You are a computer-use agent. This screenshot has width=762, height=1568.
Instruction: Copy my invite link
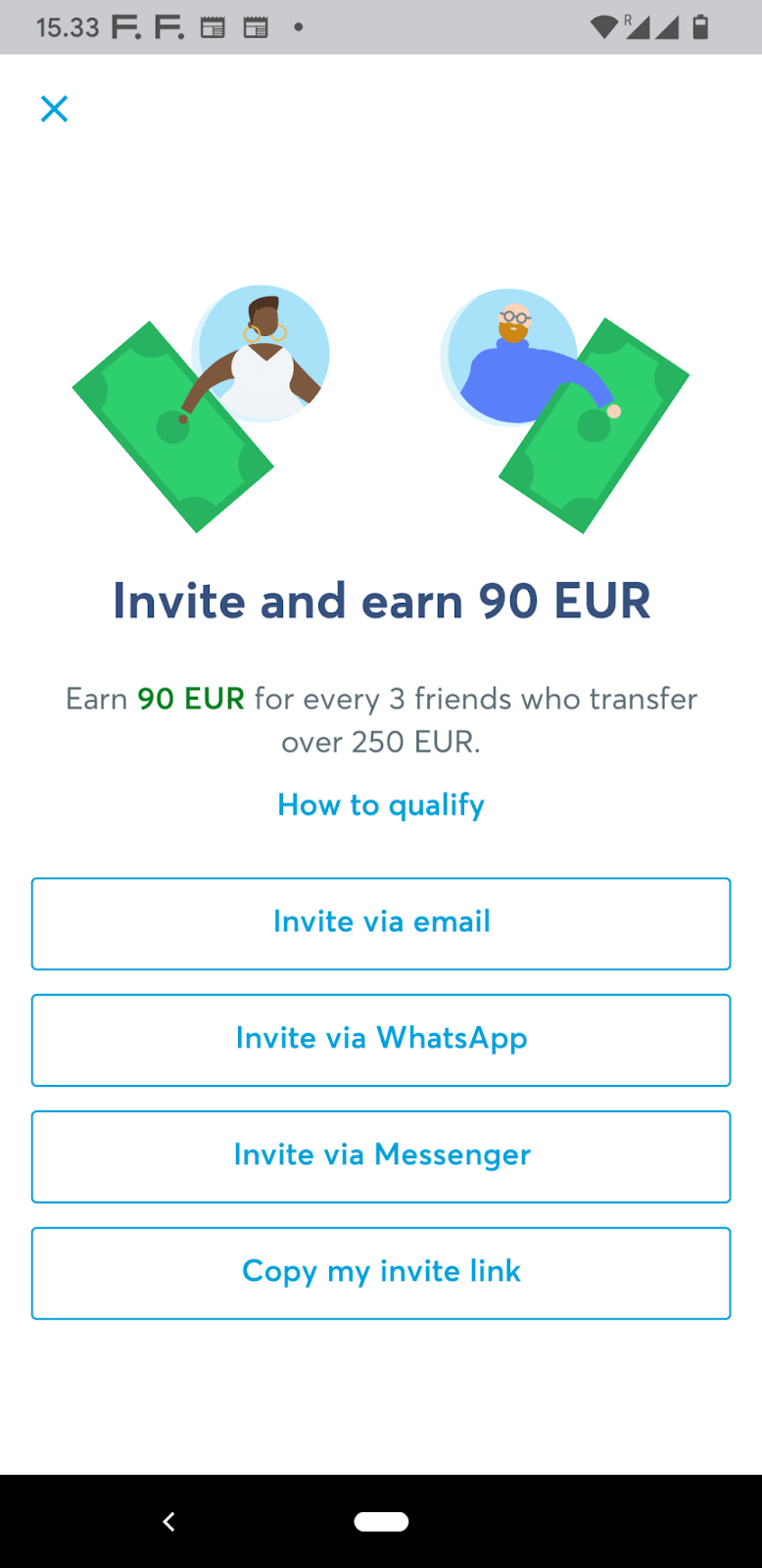pyautogui.click(x=381, y=1273)
